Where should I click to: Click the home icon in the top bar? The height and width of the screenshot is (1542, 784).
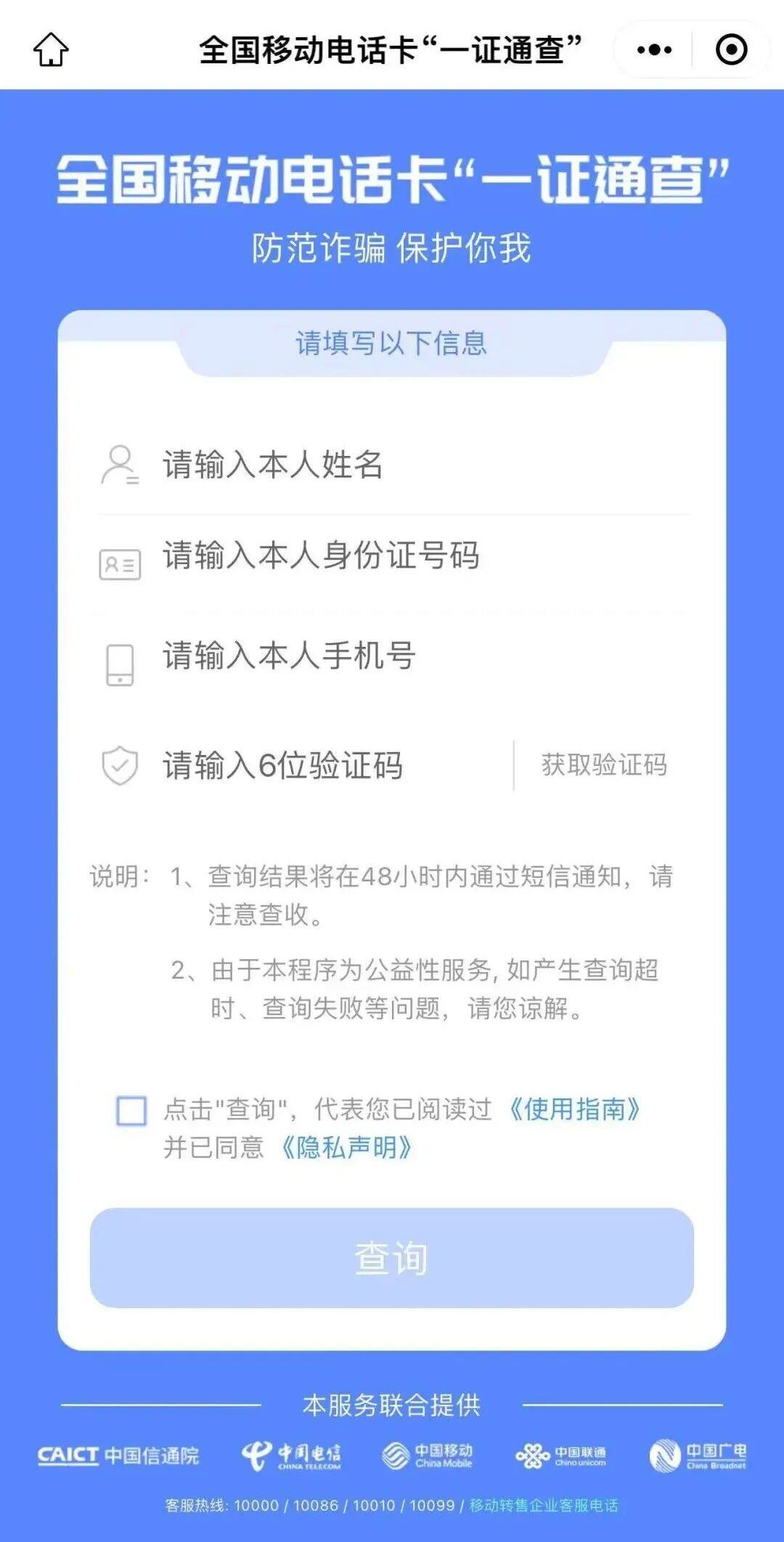[49, 51]
